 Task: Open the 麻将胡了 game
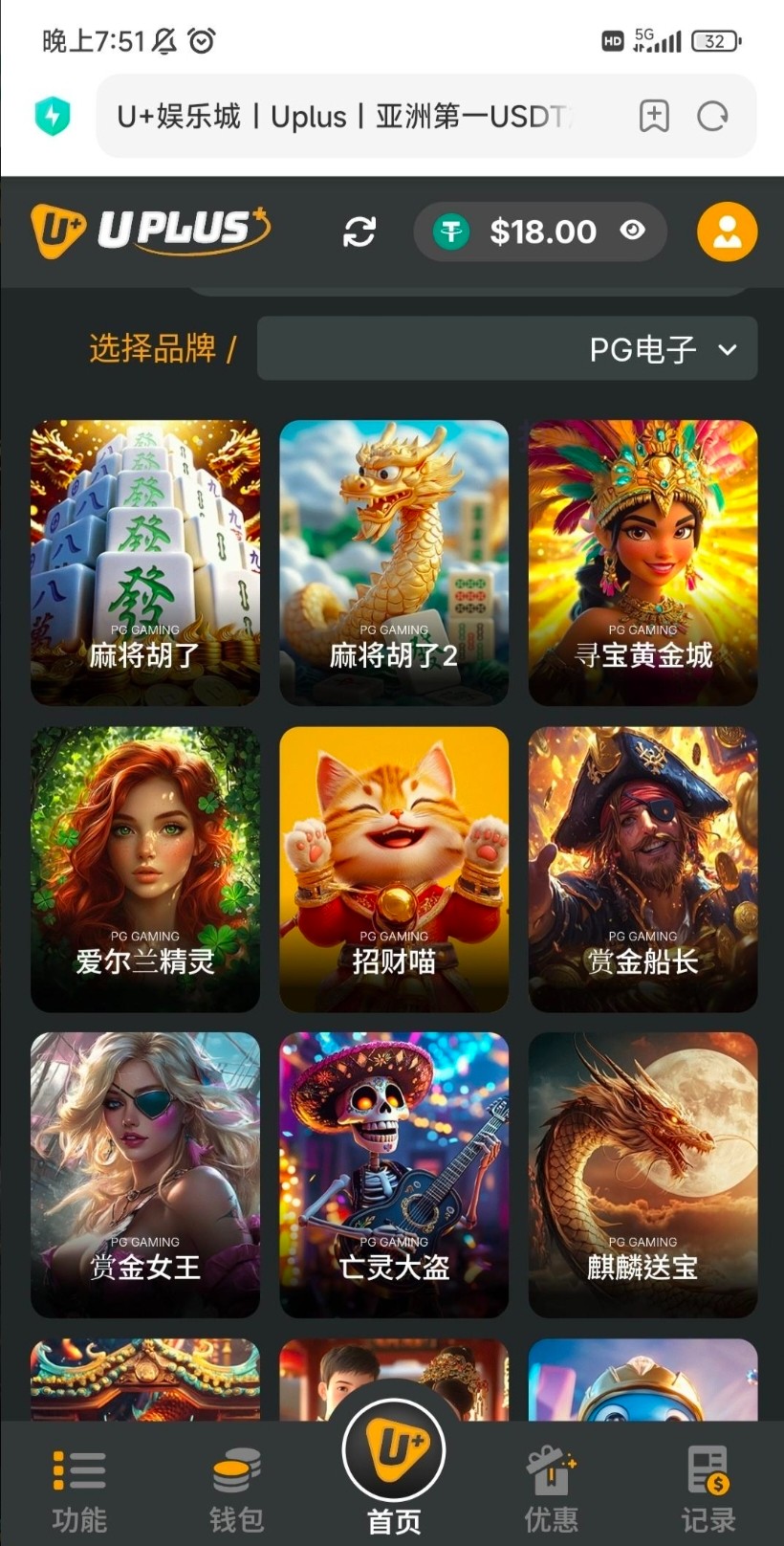point(145,563)
